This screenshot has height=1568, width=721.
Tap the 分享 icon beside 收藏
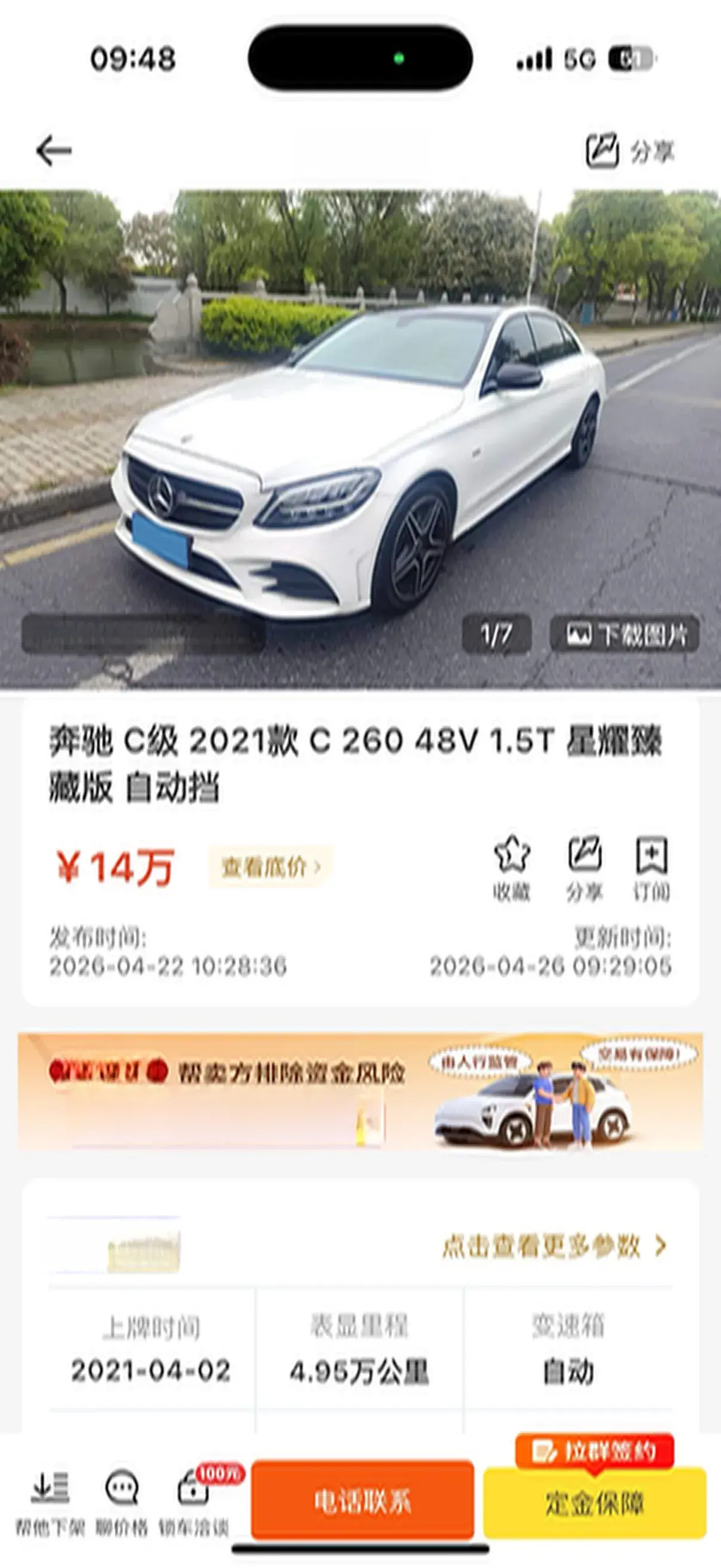(x=584, y=867)
